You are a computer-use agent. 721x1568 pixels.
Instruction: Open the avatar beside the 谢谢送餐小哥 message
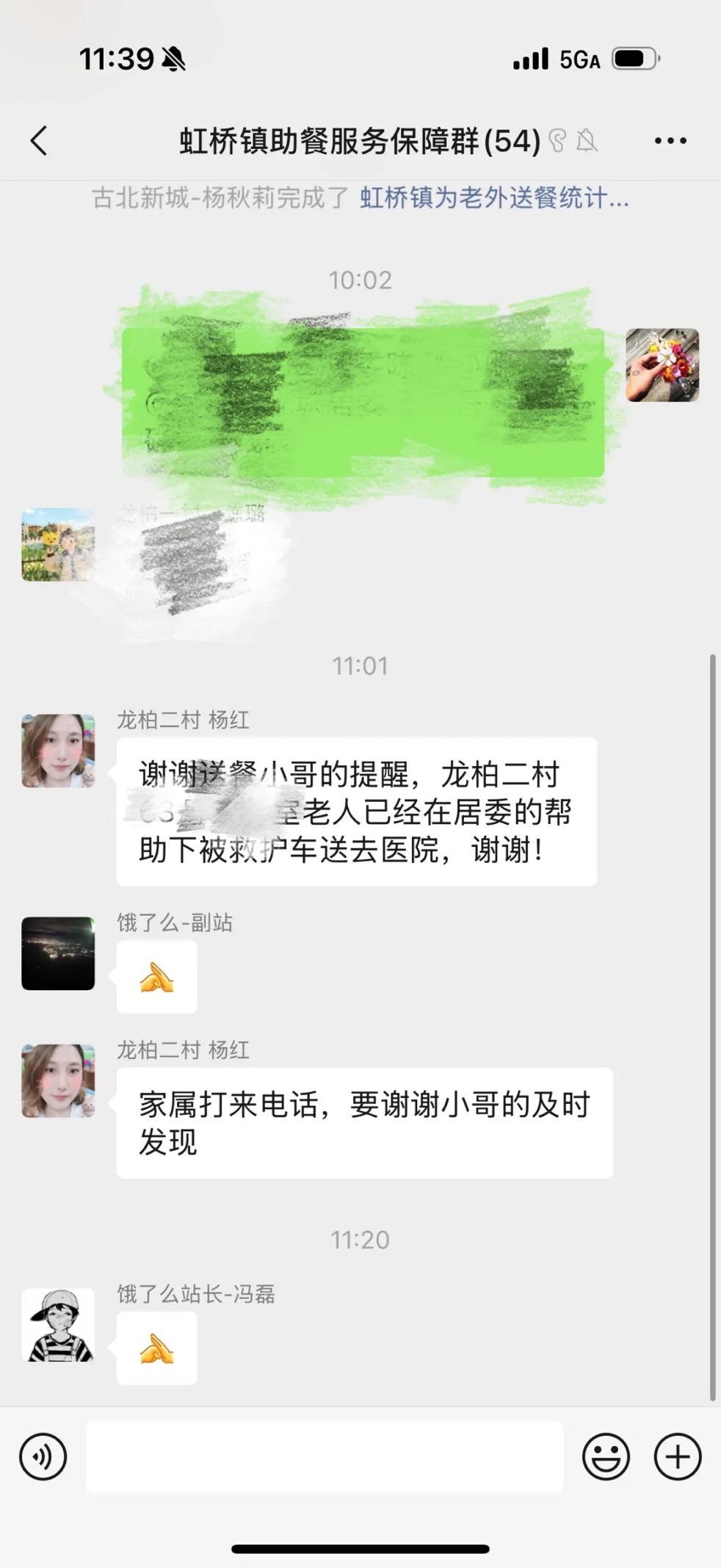58,751
